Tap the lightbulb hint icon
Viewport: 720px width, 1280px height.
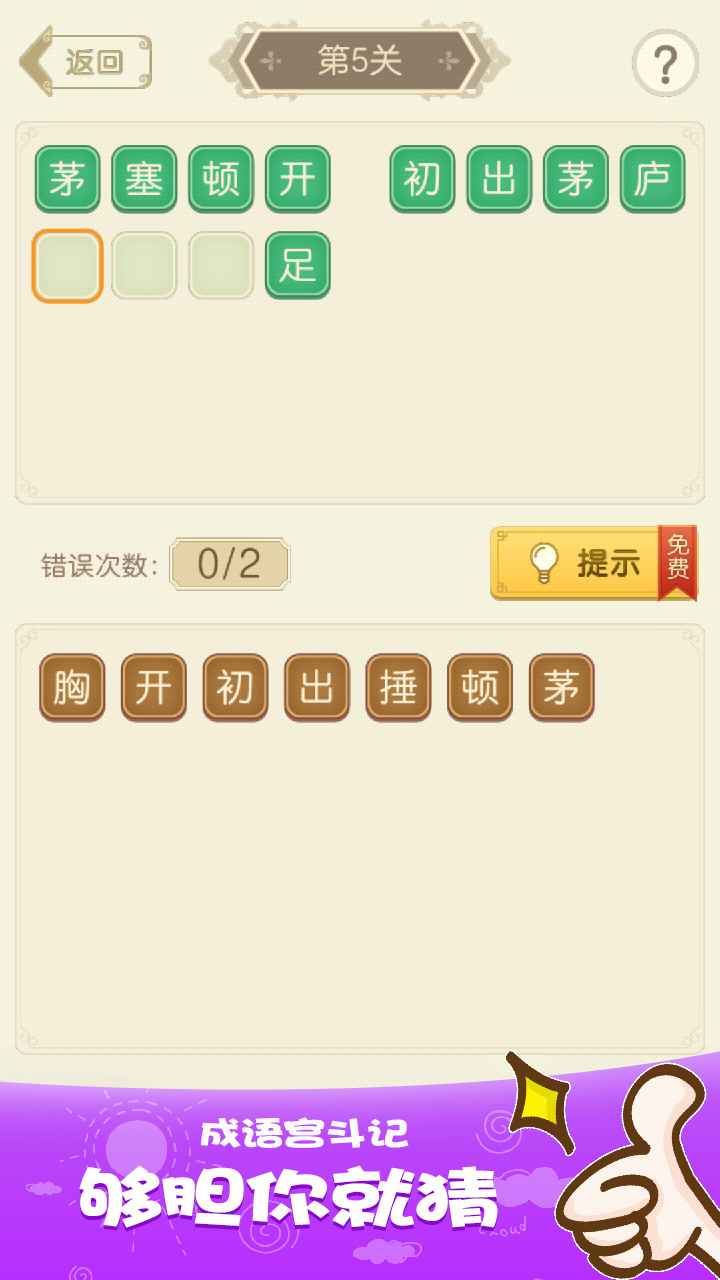(544, 562)
